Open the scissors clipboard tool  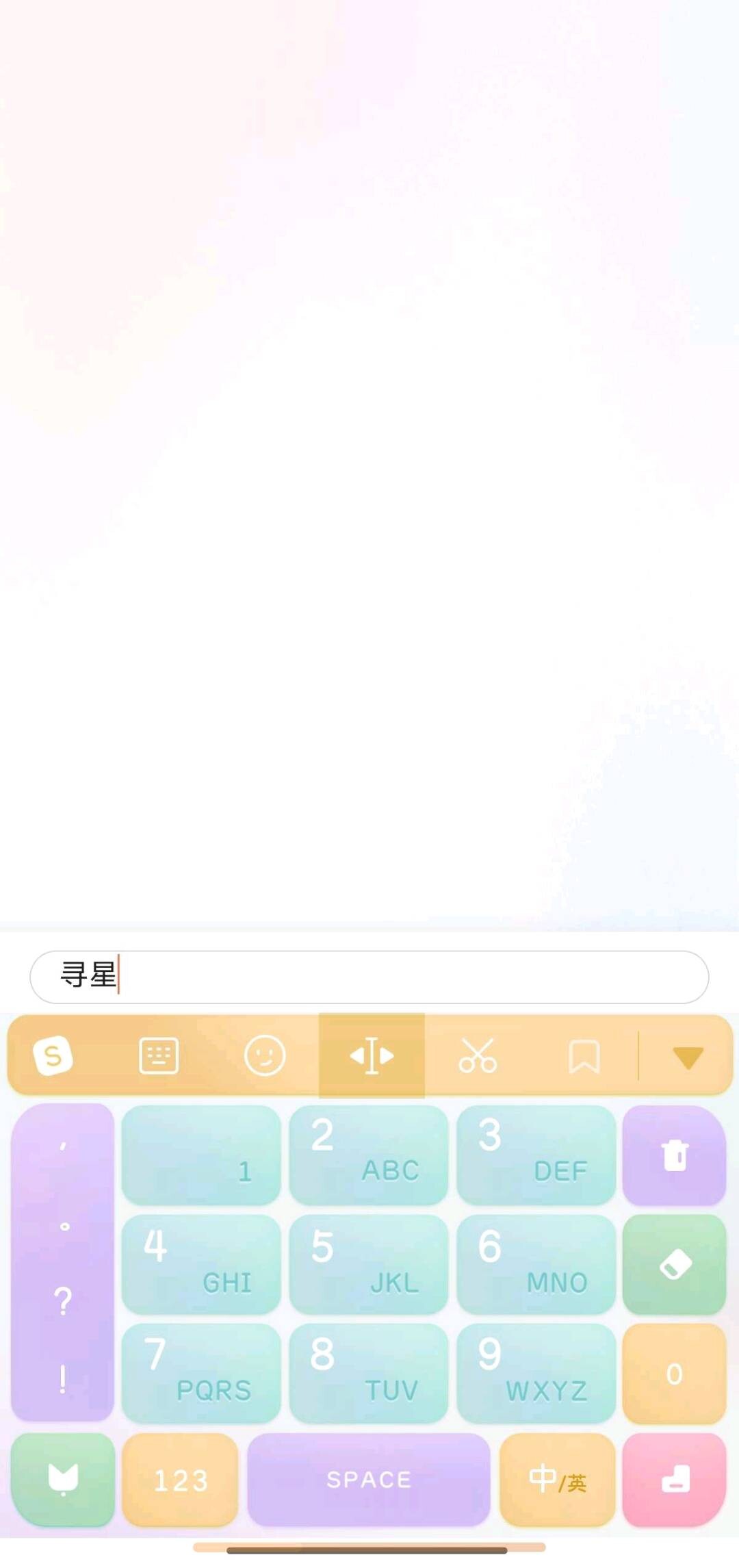(478, 1055)
